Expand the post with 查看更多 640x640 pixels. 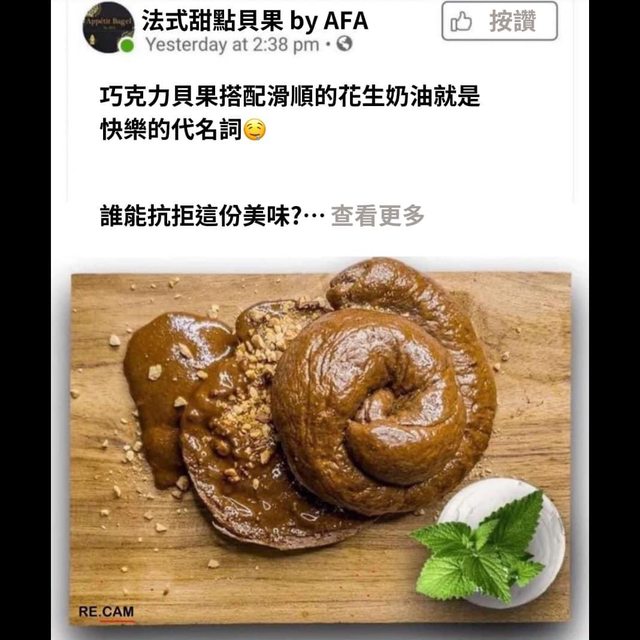click(378, 215)
